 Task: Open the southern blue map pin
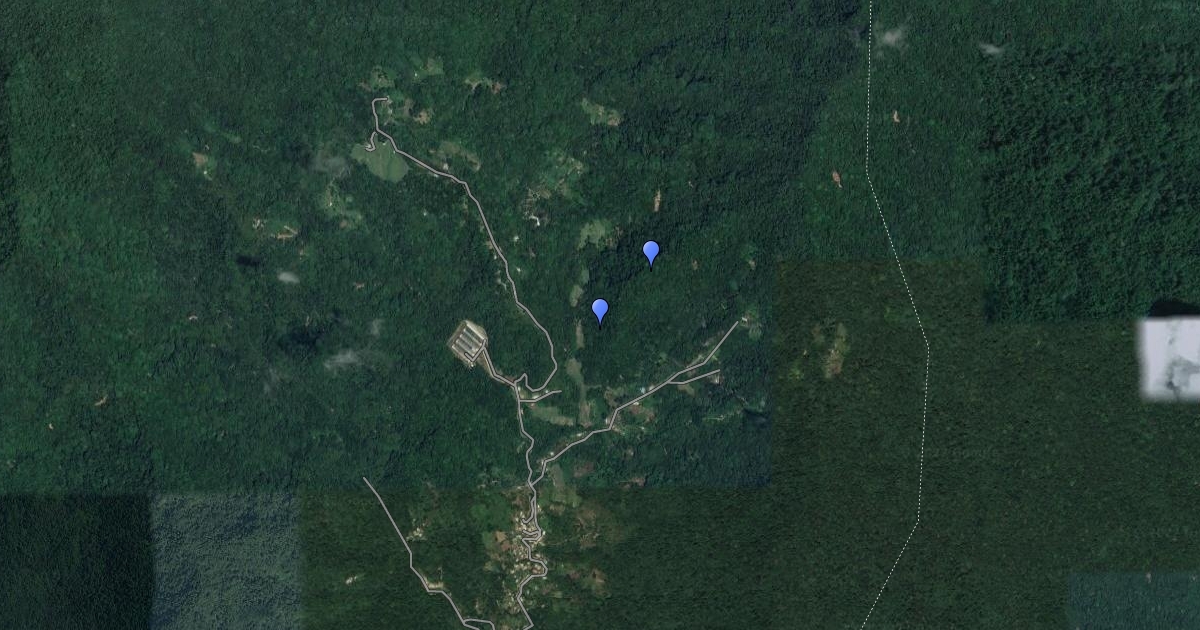tap(600, 310)
